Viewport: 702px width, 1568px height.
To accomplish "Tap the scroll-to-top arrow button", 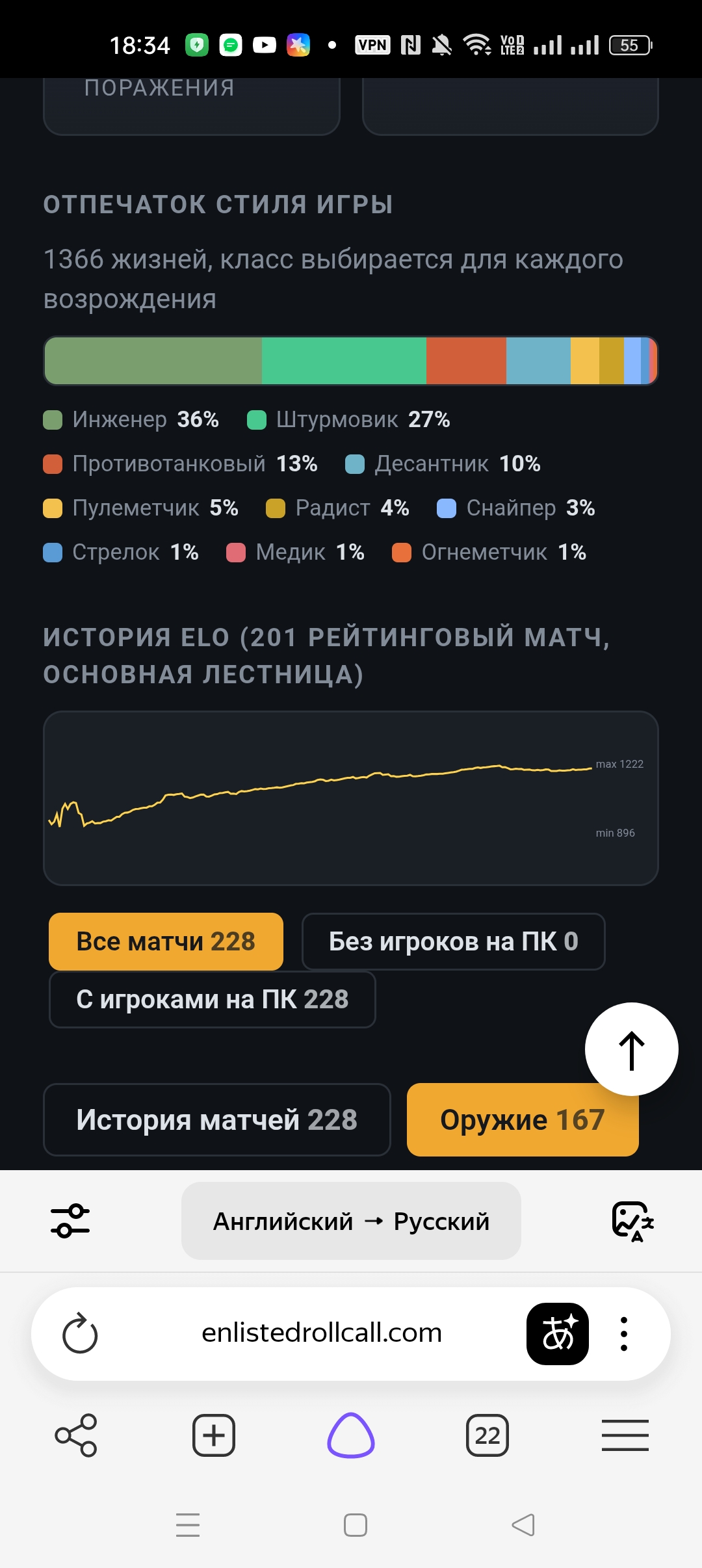I will (x=631, y=1049).
